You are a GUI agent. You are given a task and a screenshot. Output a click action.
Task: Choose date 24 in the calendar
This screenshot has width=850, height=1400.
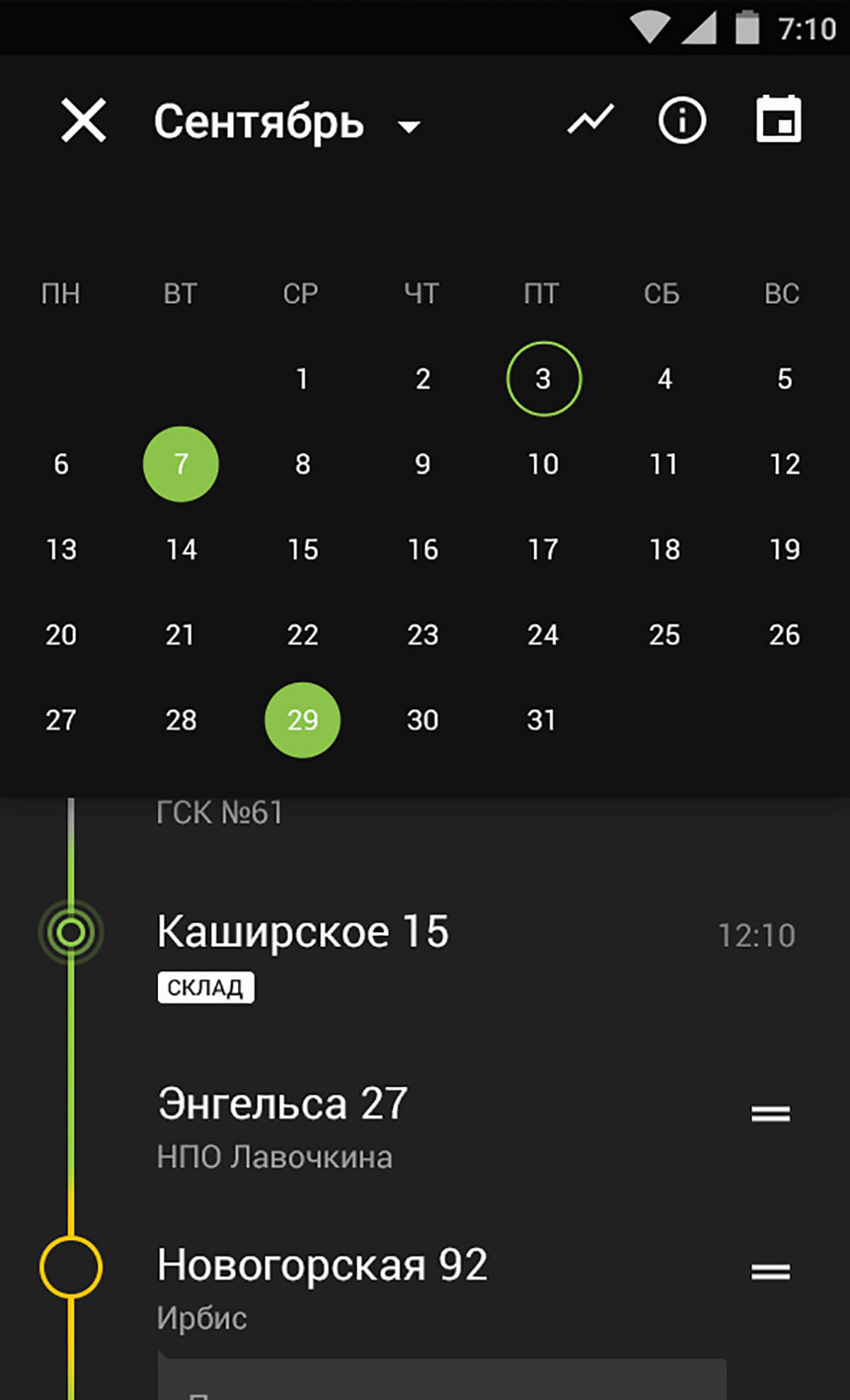point(543,635)
